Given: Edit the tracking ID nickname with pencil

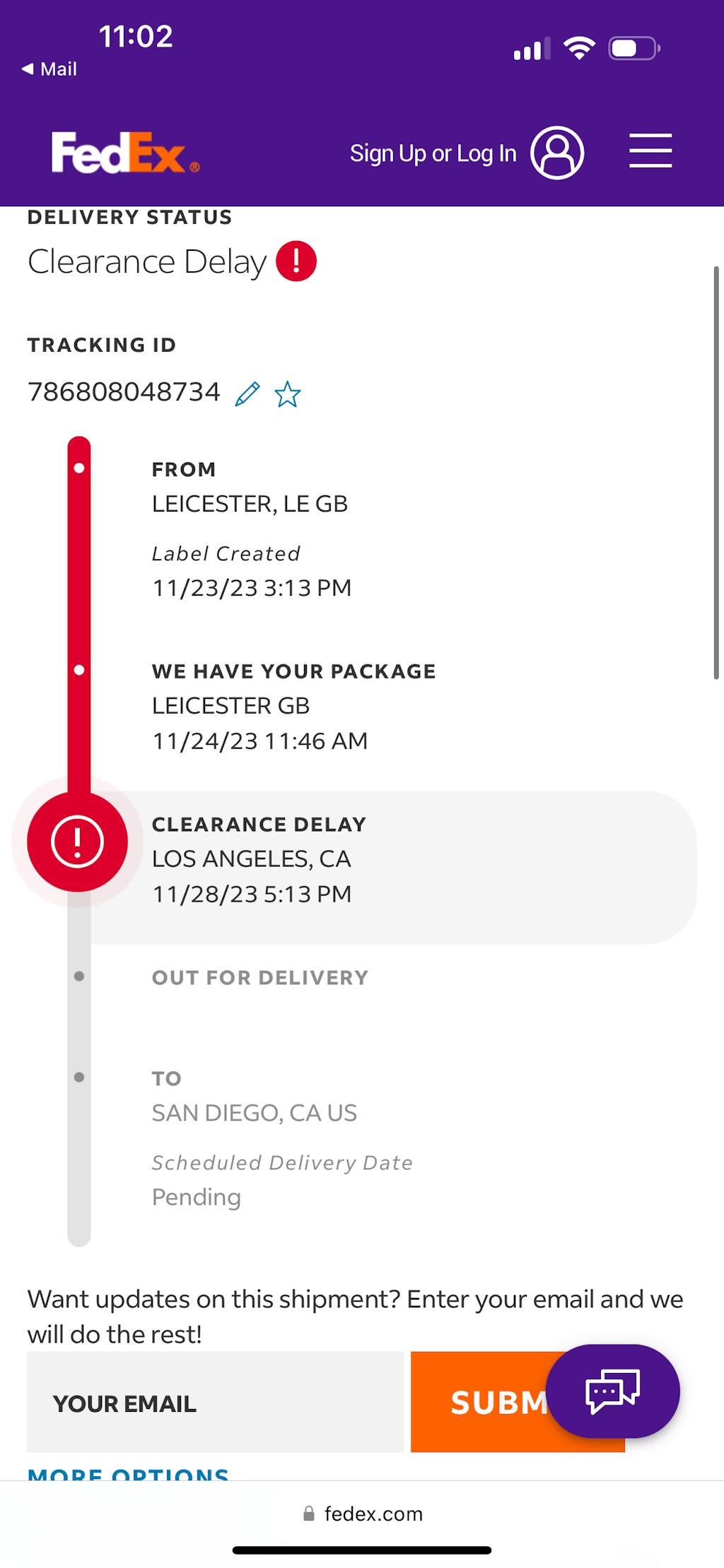Looking at the screenshot, I should pyautogui.click(x=247, y=394).
